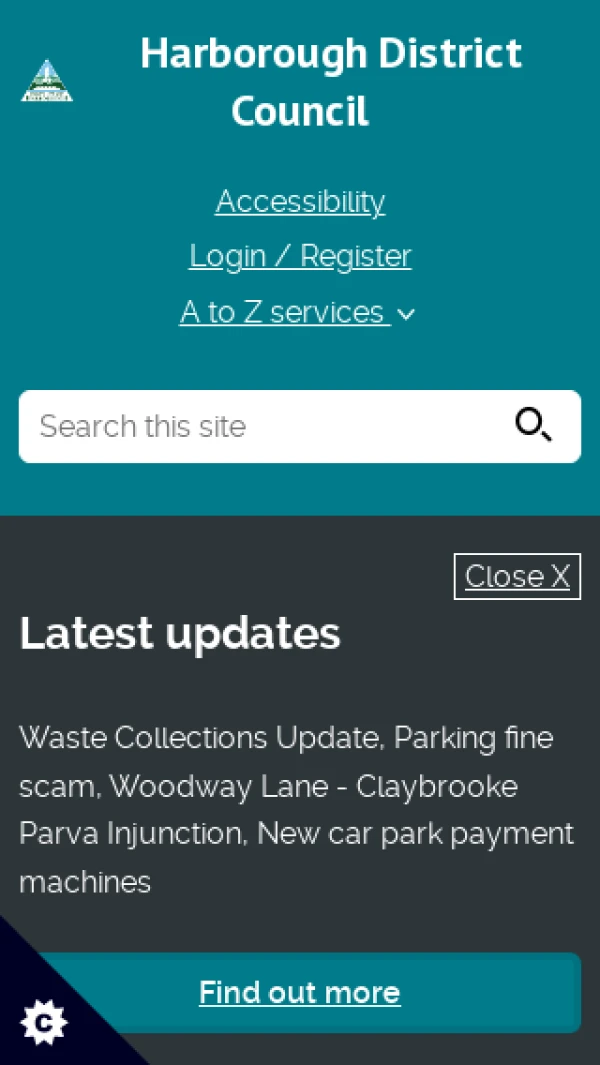Screen dimensions: 600x1065
Task: Open cookie settings gear icon
Action: pyautogui.click(x=43, y=1023)
